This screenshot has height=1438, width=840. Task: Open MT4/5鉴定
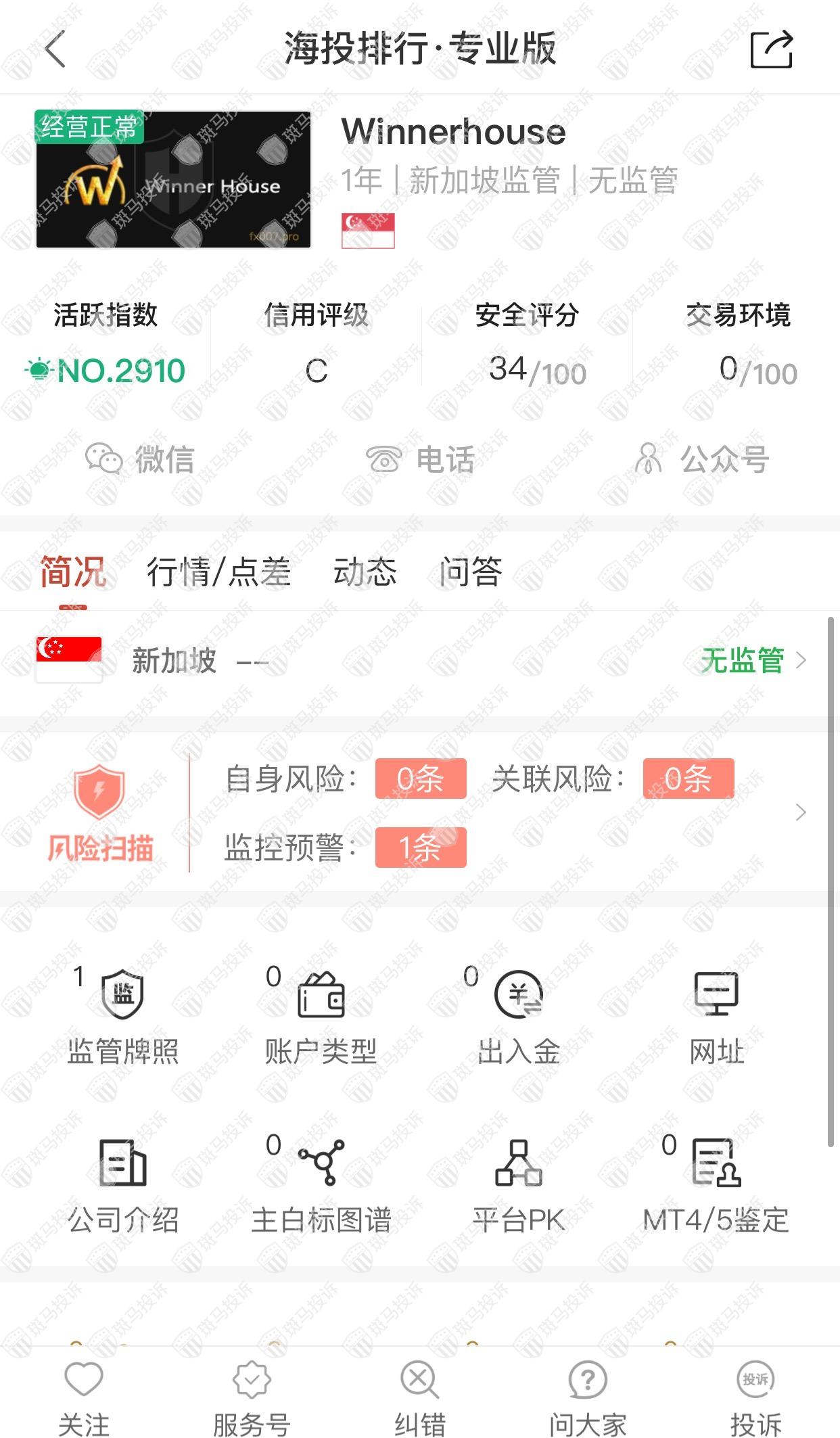716,1185
